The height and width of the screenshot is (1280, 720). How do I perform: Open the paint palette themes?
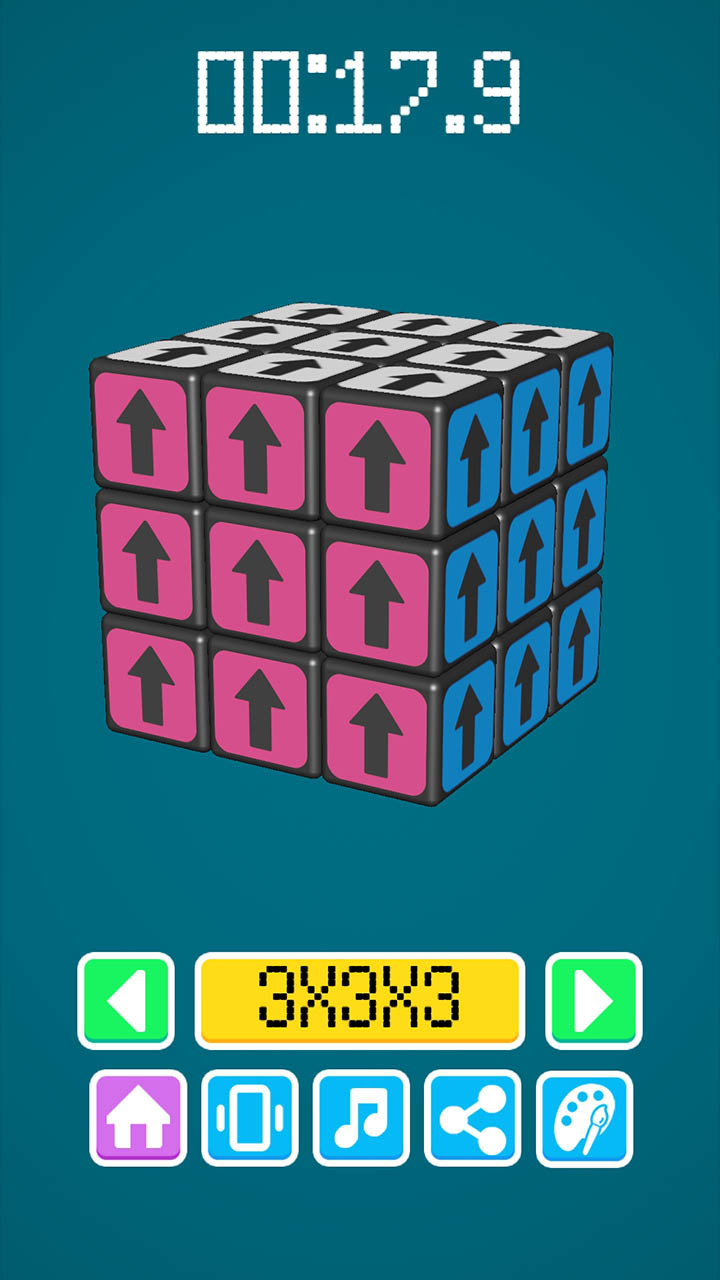[584, 1118]
